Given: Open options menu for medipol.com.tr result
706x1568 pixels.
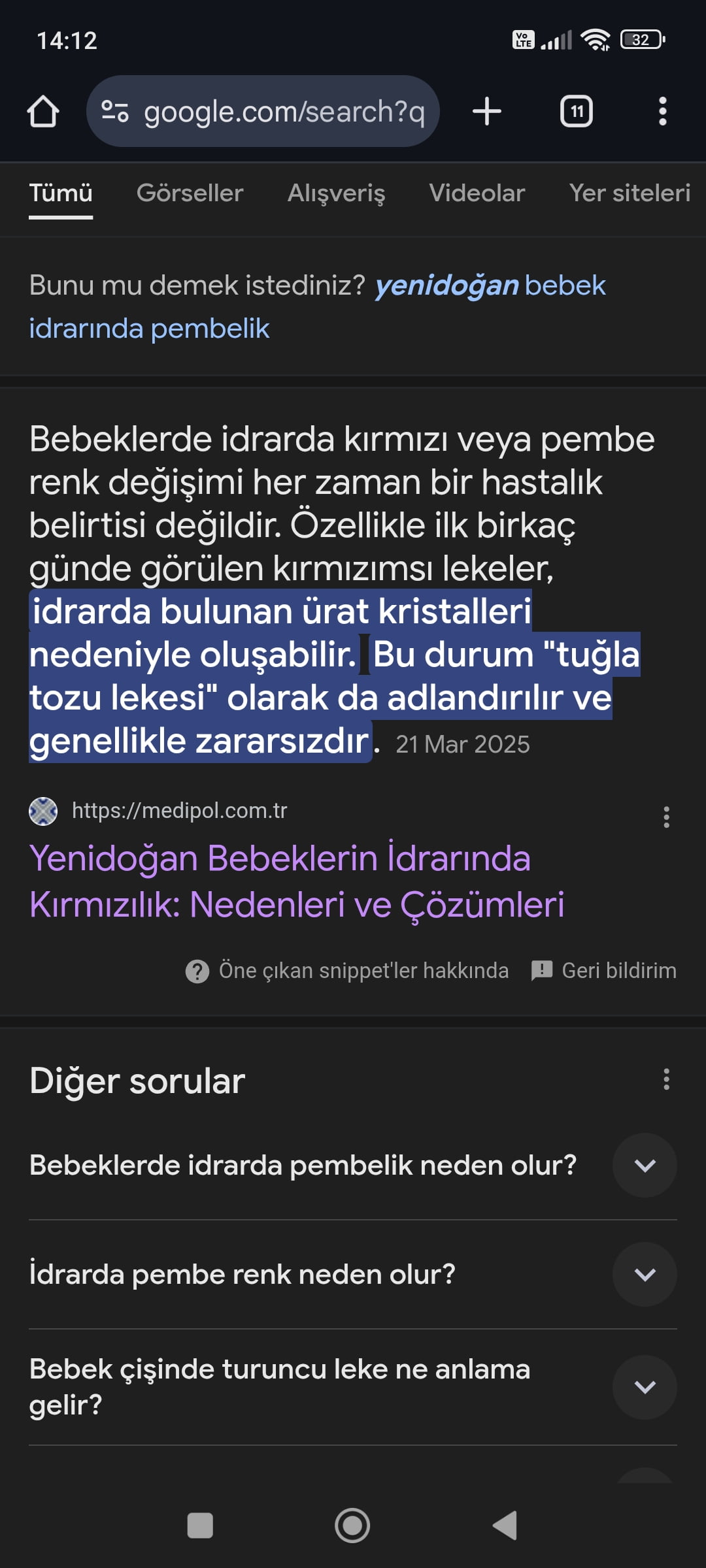Looking at the screenshot, I should coord(666,817).
